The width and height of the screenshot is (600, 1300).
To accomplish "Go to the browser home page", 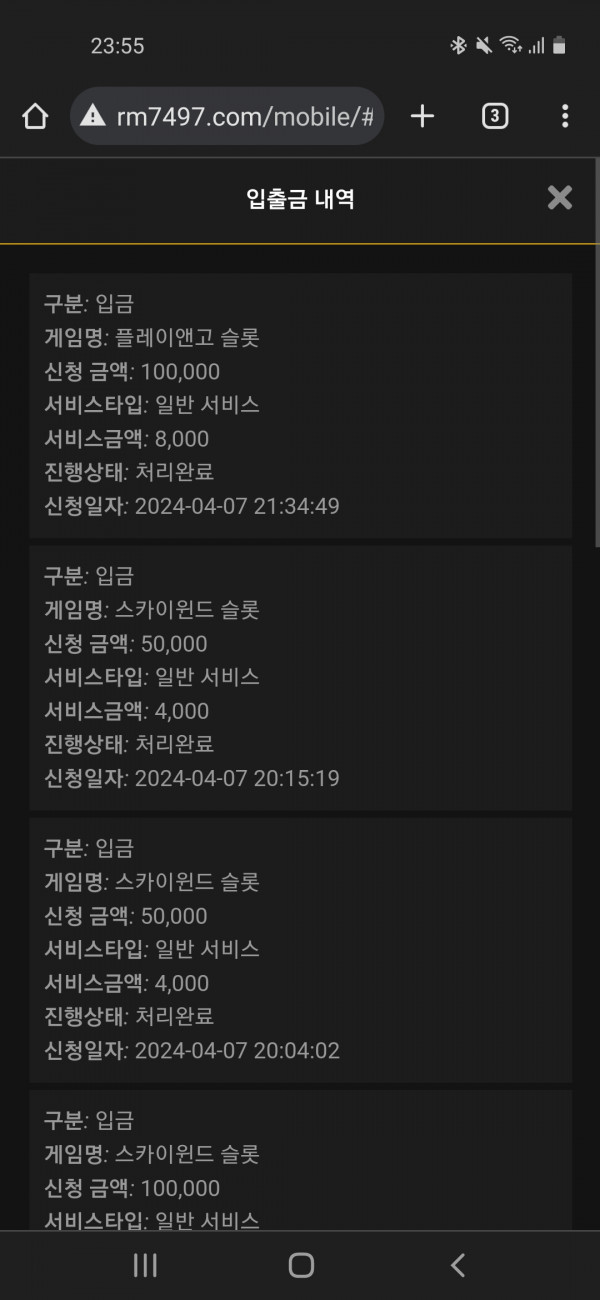I will (x=35, y=117).
